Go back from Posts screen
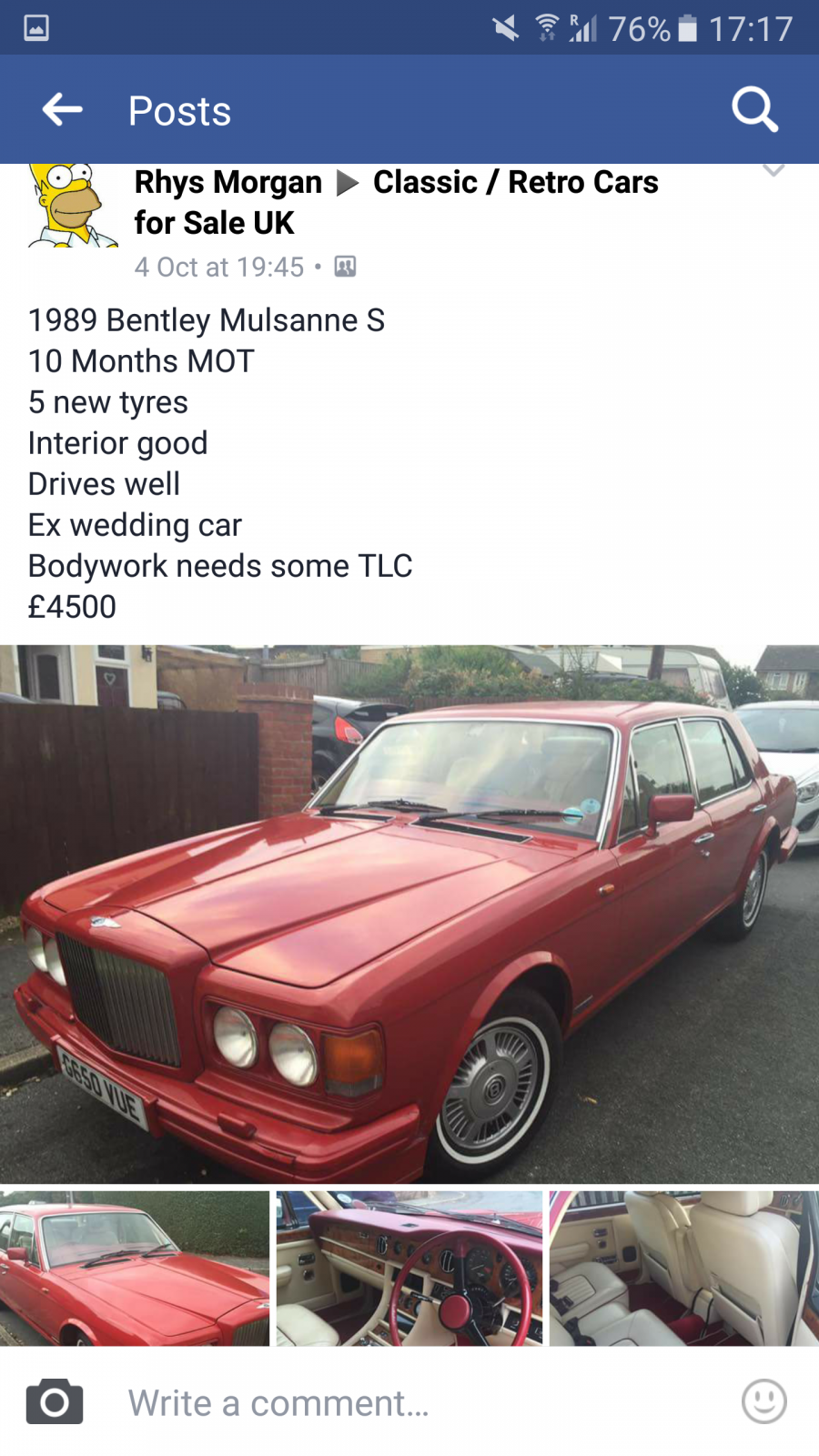This screenshot has width=819, height=1456. pos(62,110)
